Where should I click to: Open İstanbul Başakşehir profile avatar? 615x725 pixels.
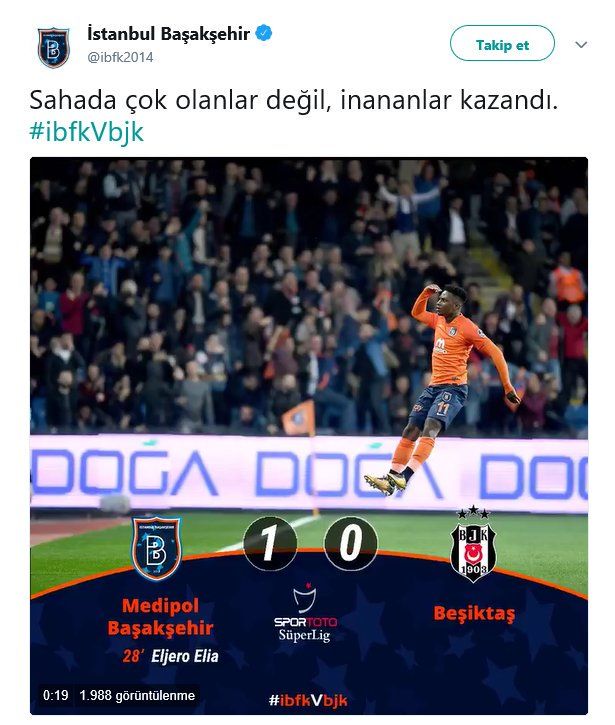53,47
